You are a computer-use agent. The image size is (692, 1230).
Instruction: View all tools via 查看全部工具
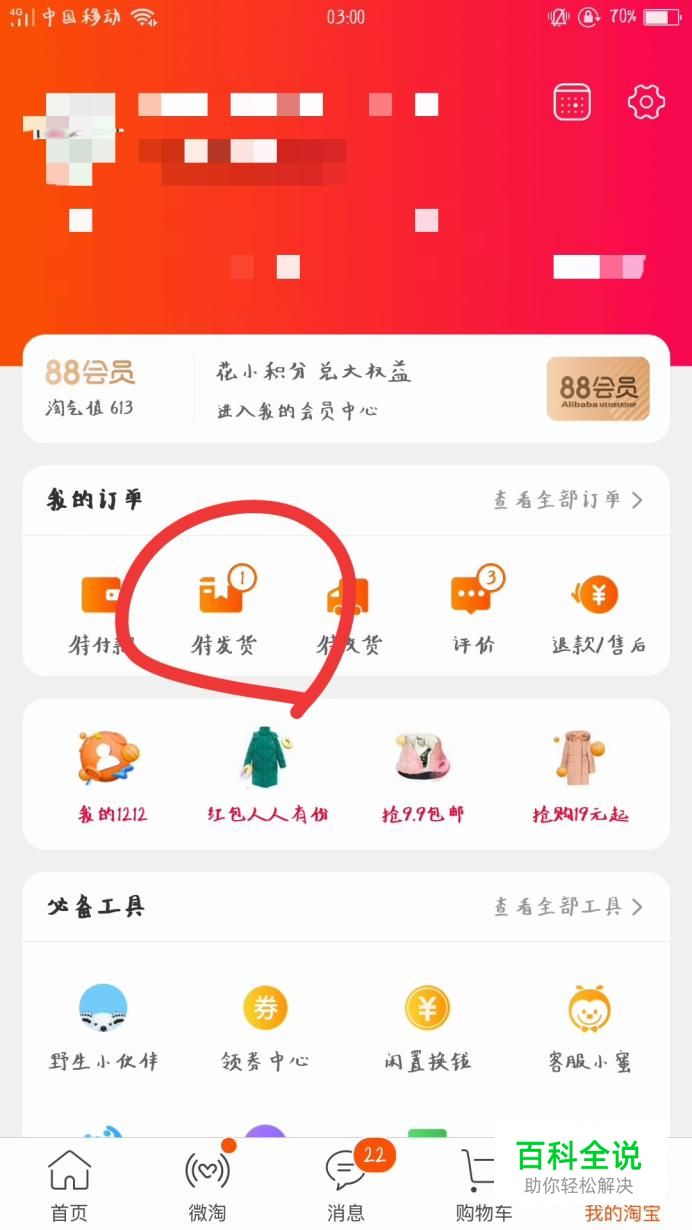[567, 907]
